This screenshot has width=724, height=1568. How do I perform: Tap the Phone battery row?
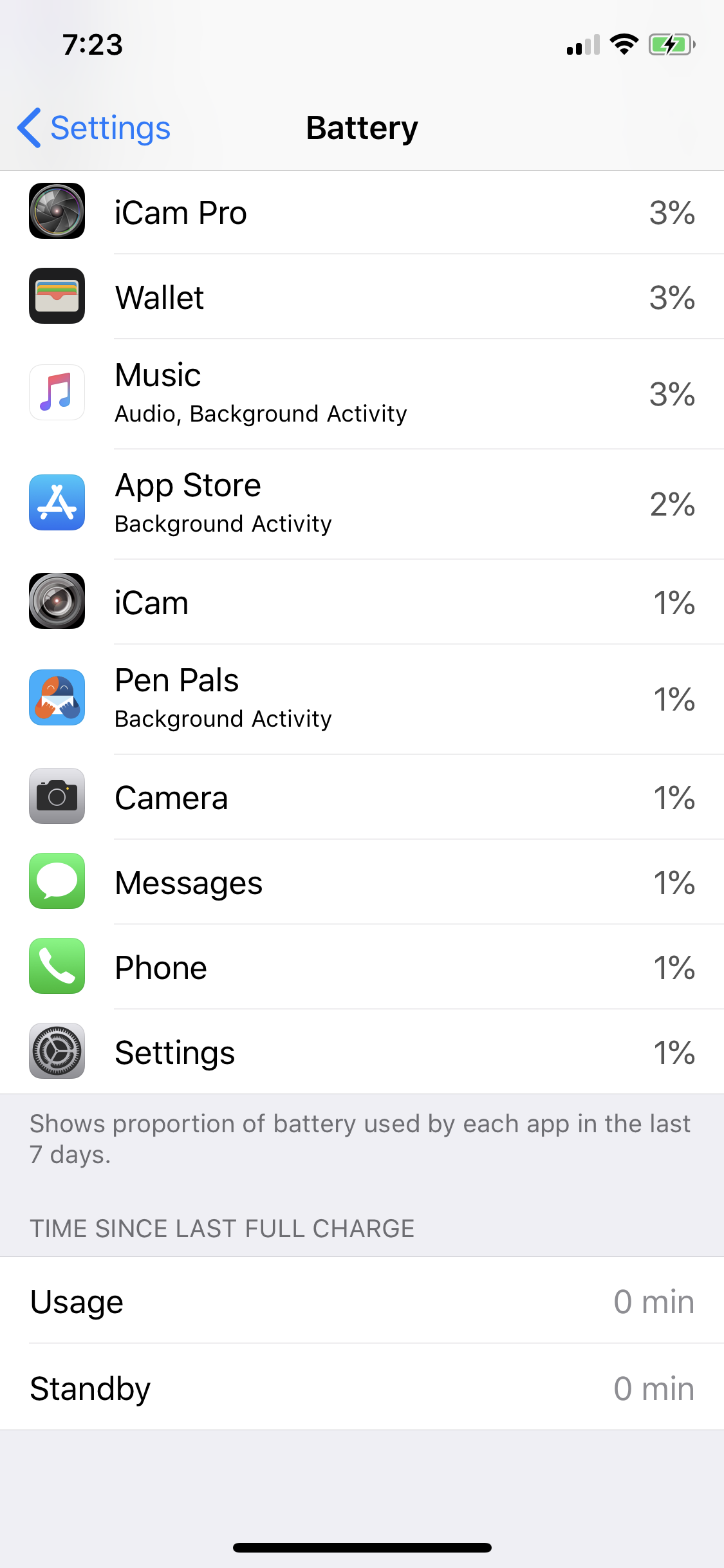[x=362, y=967]
